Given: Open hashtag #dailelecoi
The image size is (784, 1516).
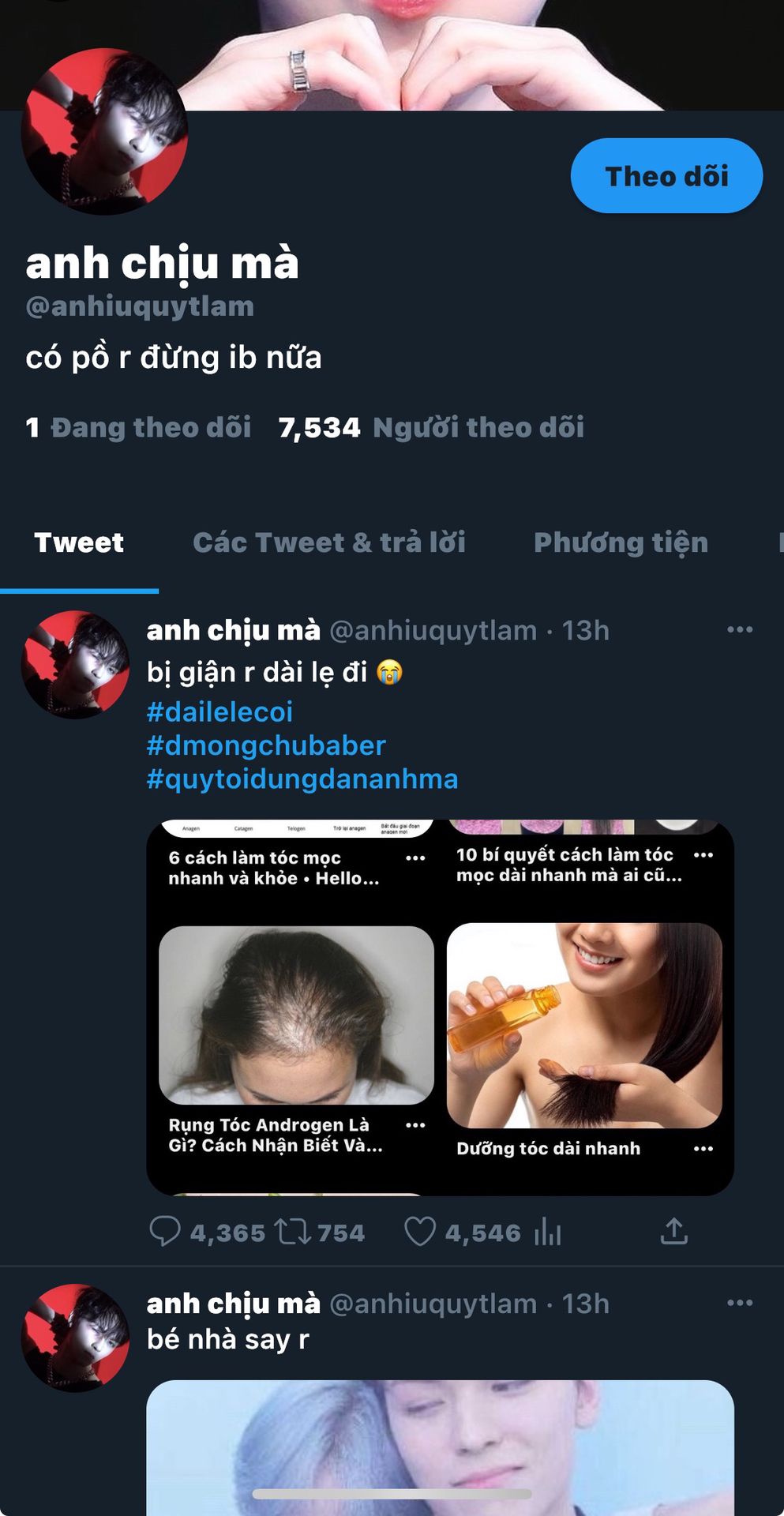Looking at the screenshot, I should 219,711.
